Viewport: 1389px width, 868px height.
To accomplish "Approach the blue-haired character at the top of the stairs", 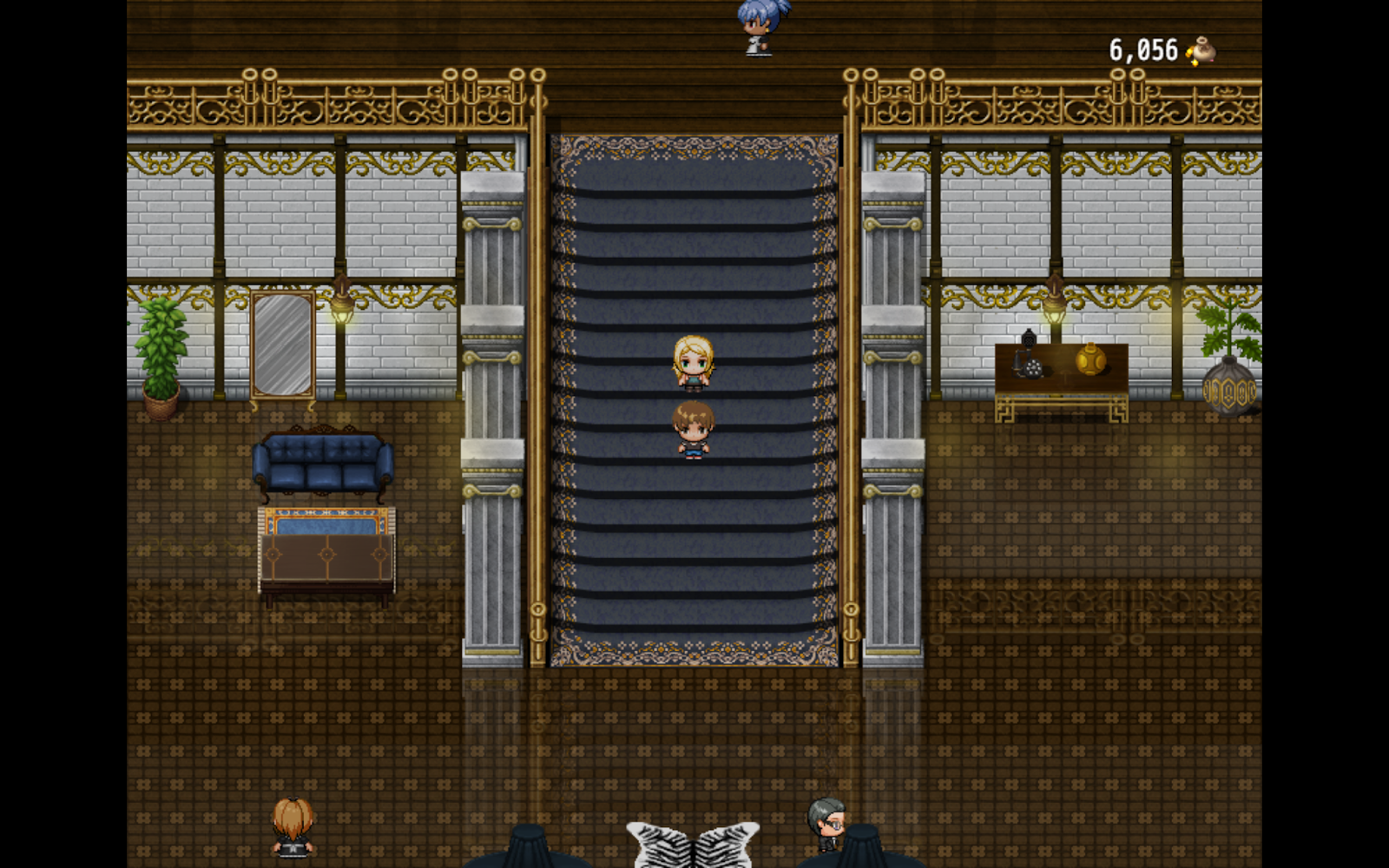I will pyautogui.click(x=761, y=26).
